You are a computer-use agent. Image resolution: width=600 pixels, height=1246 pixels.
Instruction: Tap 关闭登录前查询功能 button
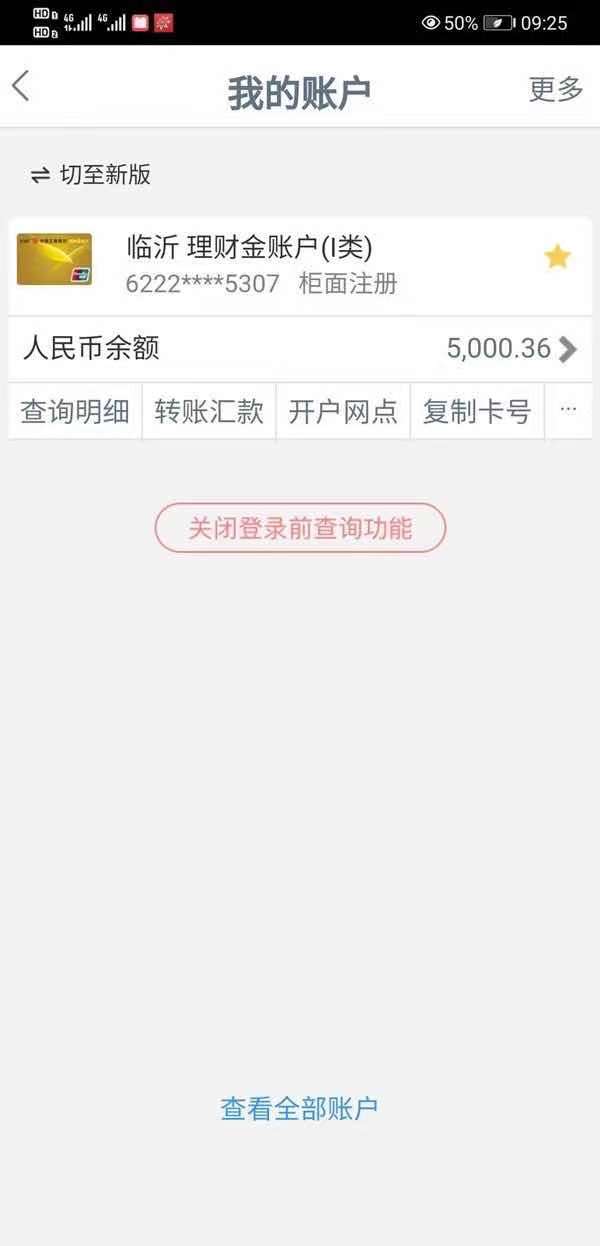300,528
